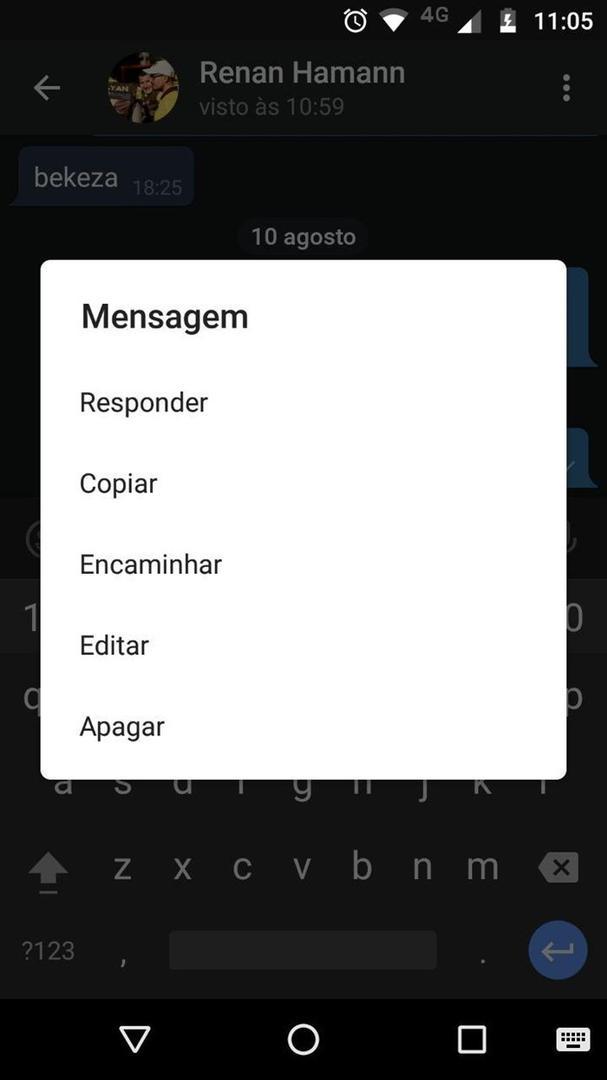
Task: Select Editar to edit the message
Action: [x=303, y=646]
